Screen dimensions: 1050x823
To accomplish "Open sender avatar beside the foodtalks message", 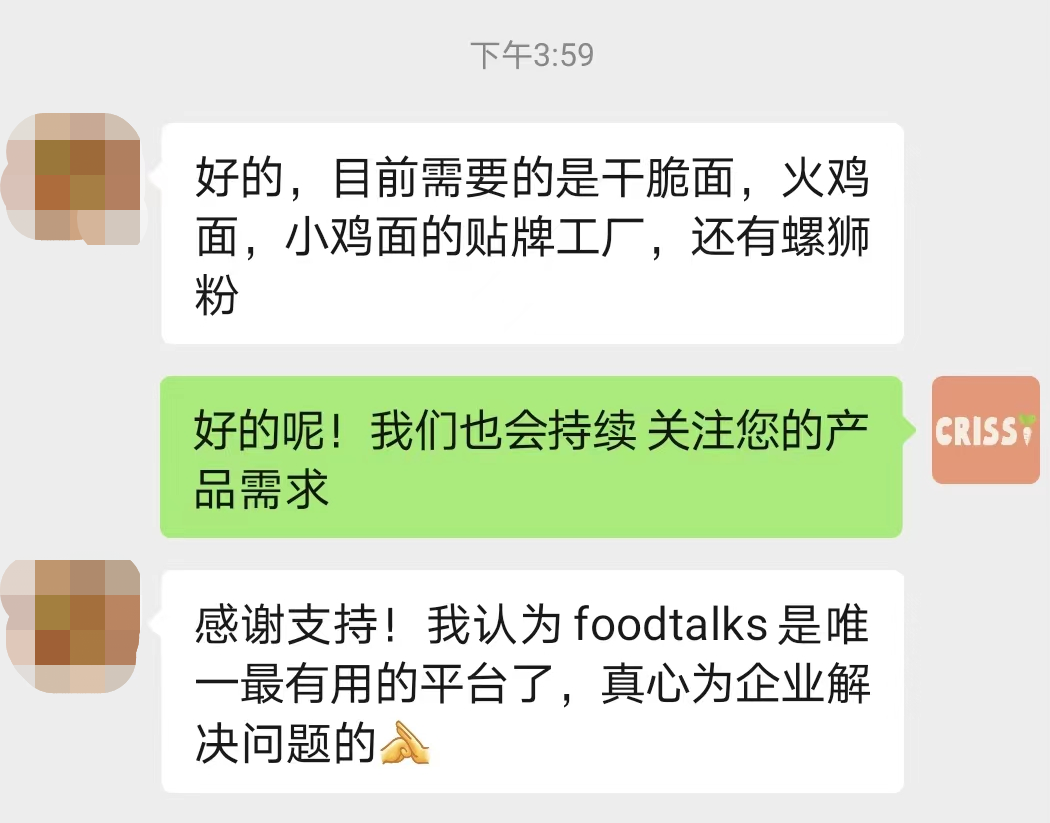I will point(73,626).
